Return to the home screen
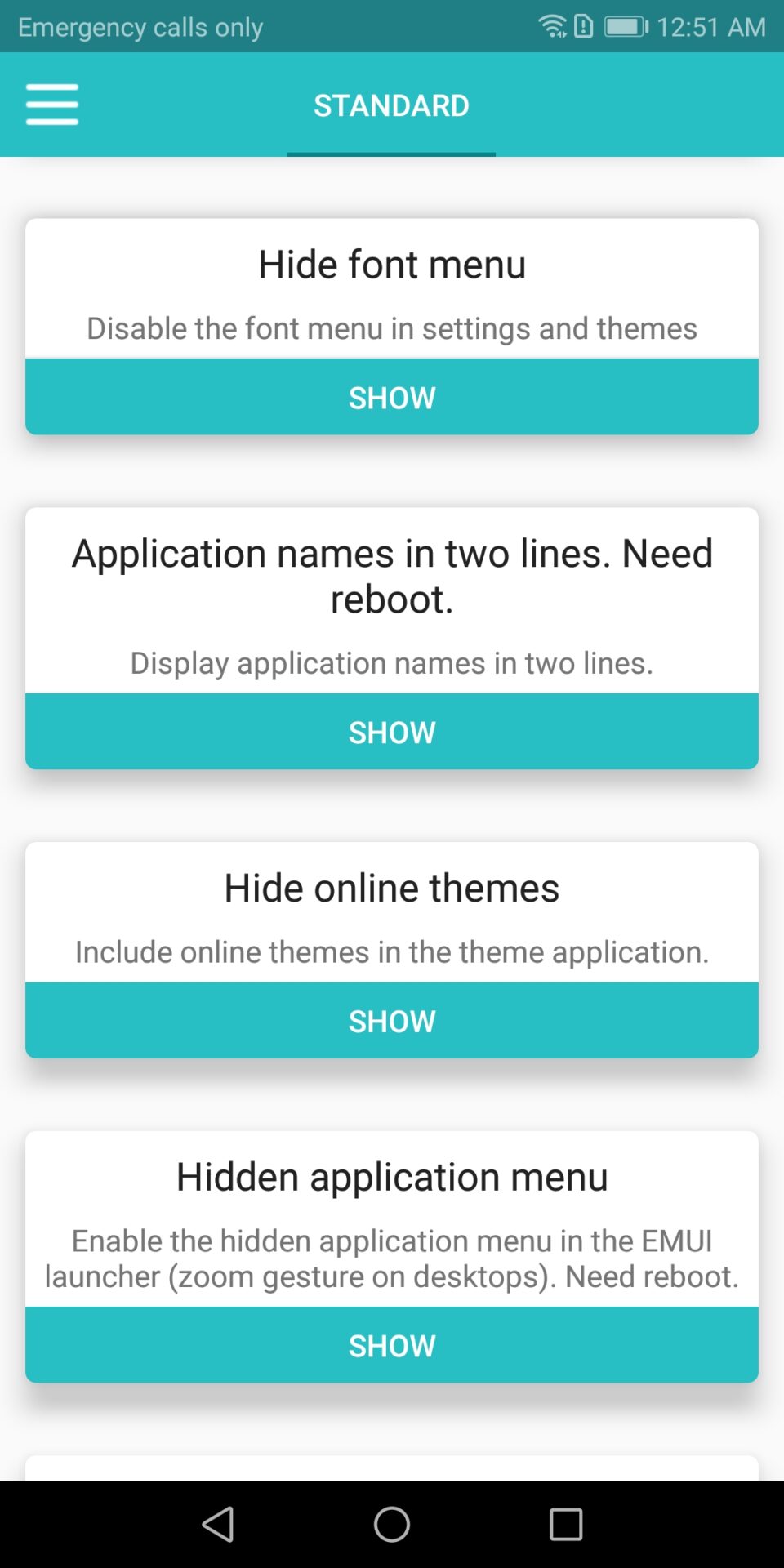784x1568 pixels. [x=392, y=1524]
